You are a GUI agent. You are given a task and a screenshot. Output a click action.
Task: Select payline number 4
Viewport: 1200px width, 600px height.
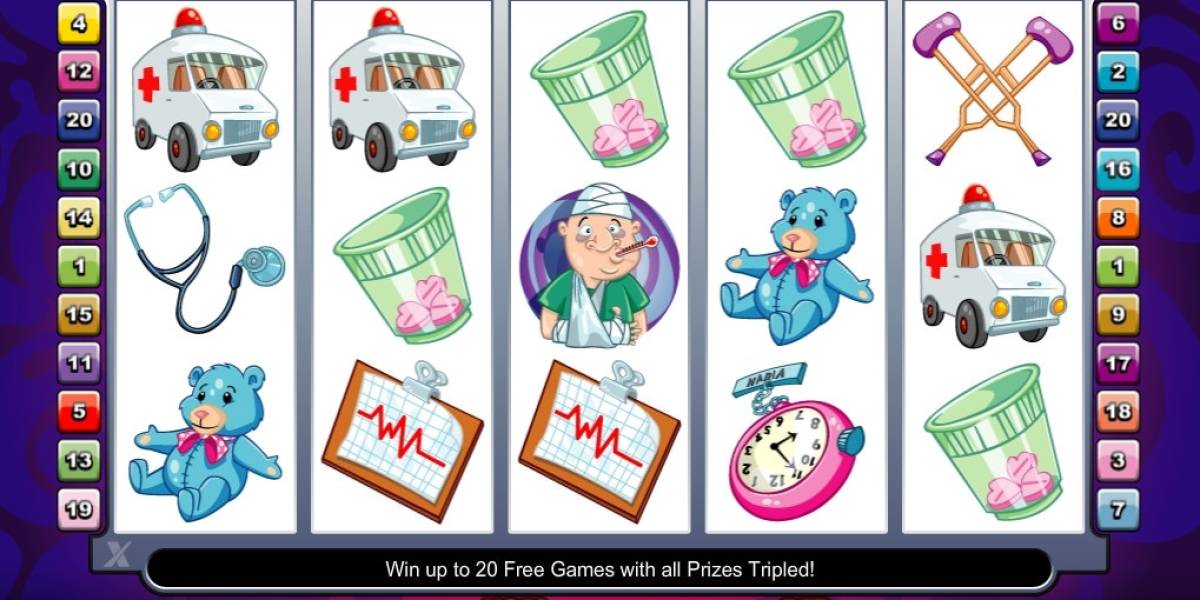pyautogui.click(x=79, y=23)
